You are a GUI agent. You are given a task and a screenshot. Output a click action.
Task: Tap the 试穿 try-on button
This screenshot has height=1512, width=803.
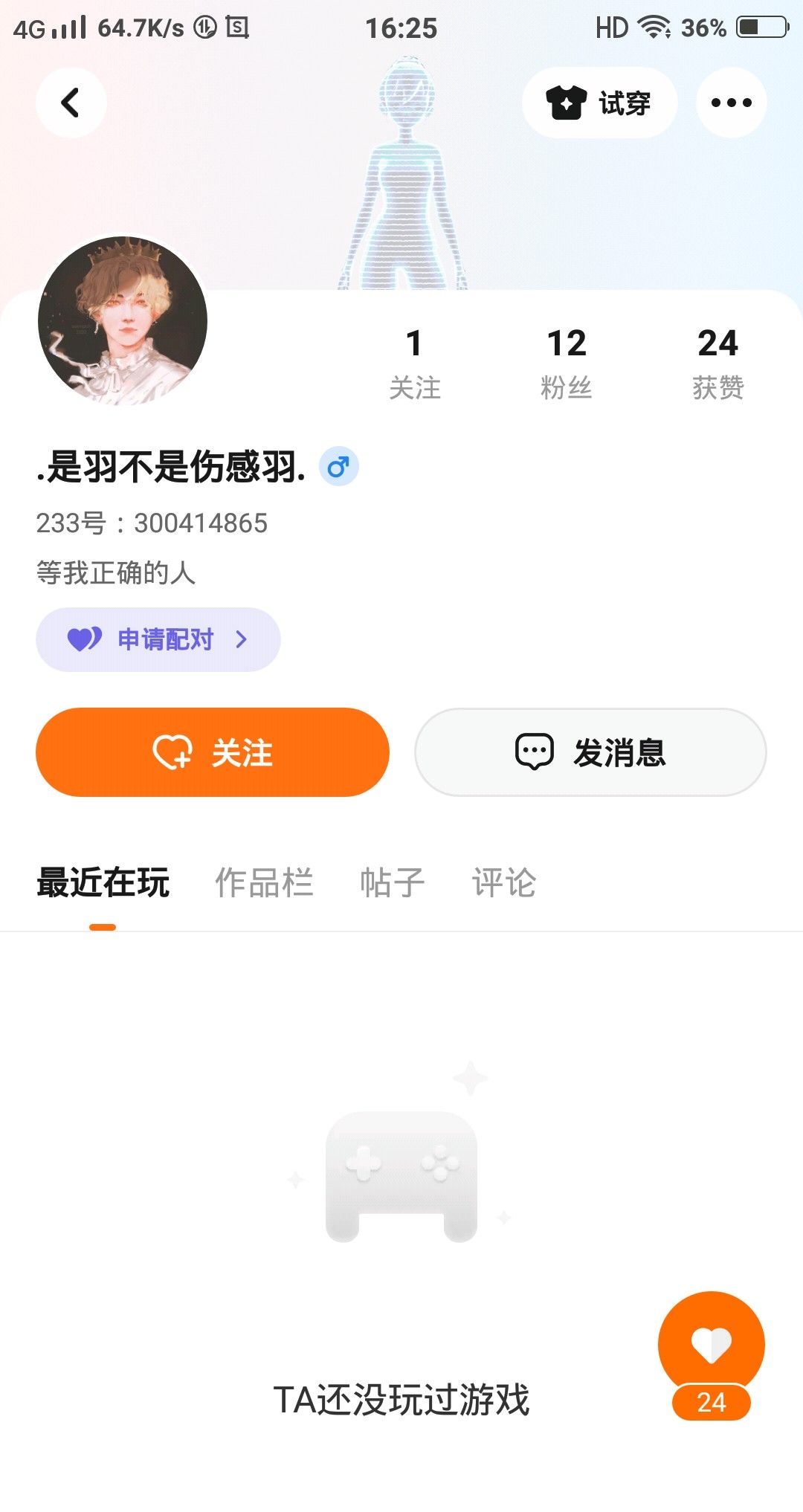coord(599,103)
